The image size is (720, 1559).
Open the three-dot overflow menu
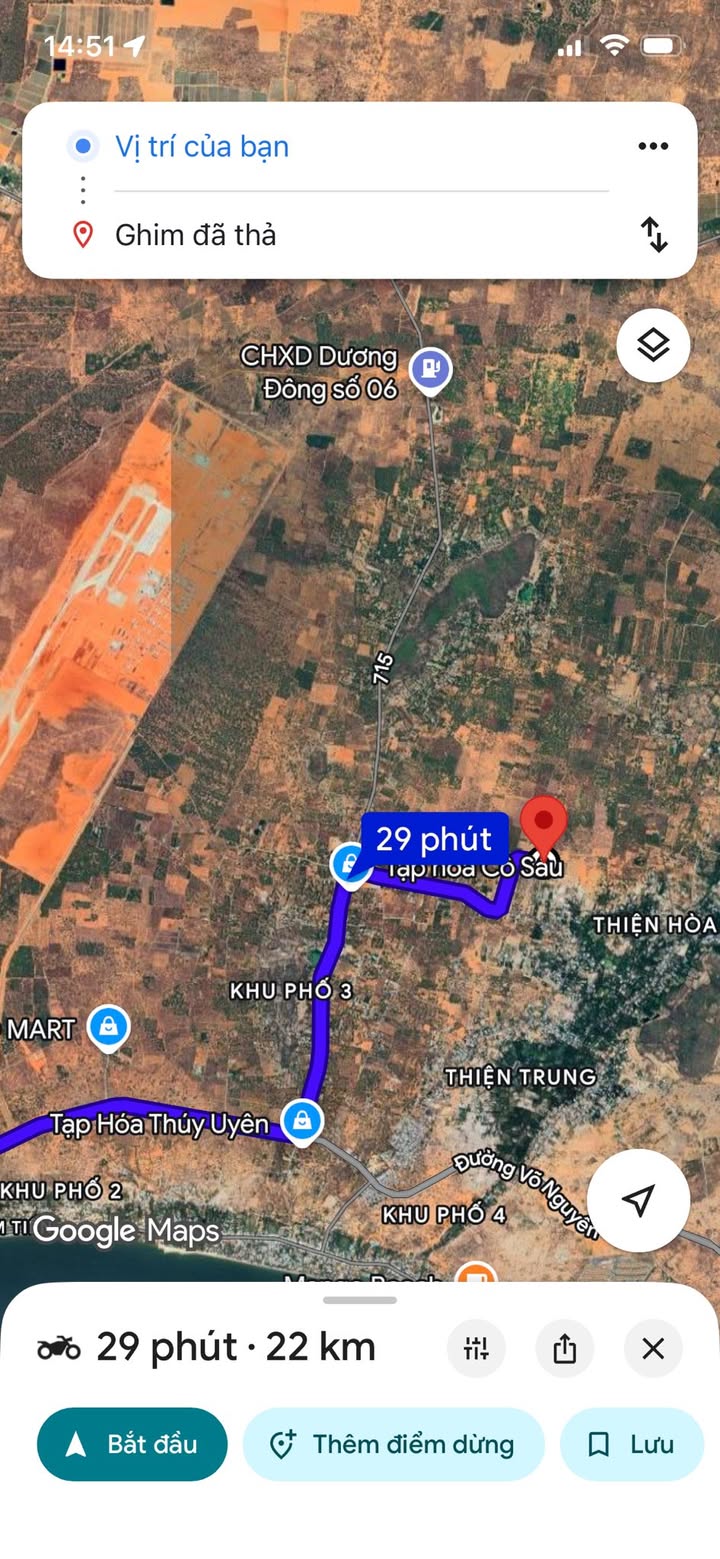(x=653, y=147)
